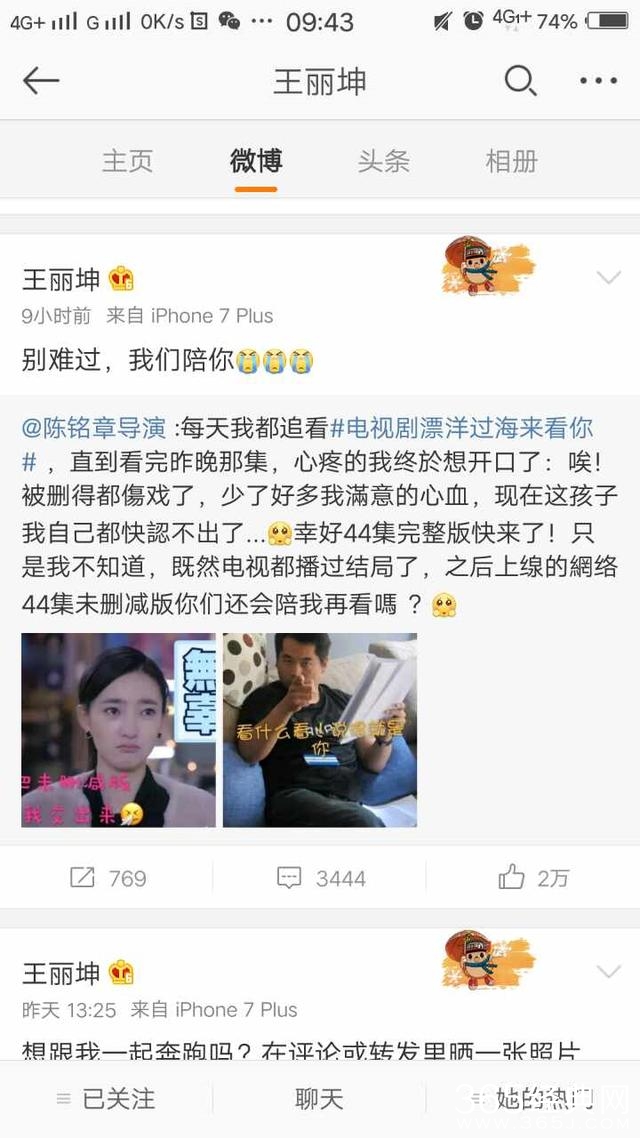
Task: Like the post with 2万 likes
Action: coord(533,878)
